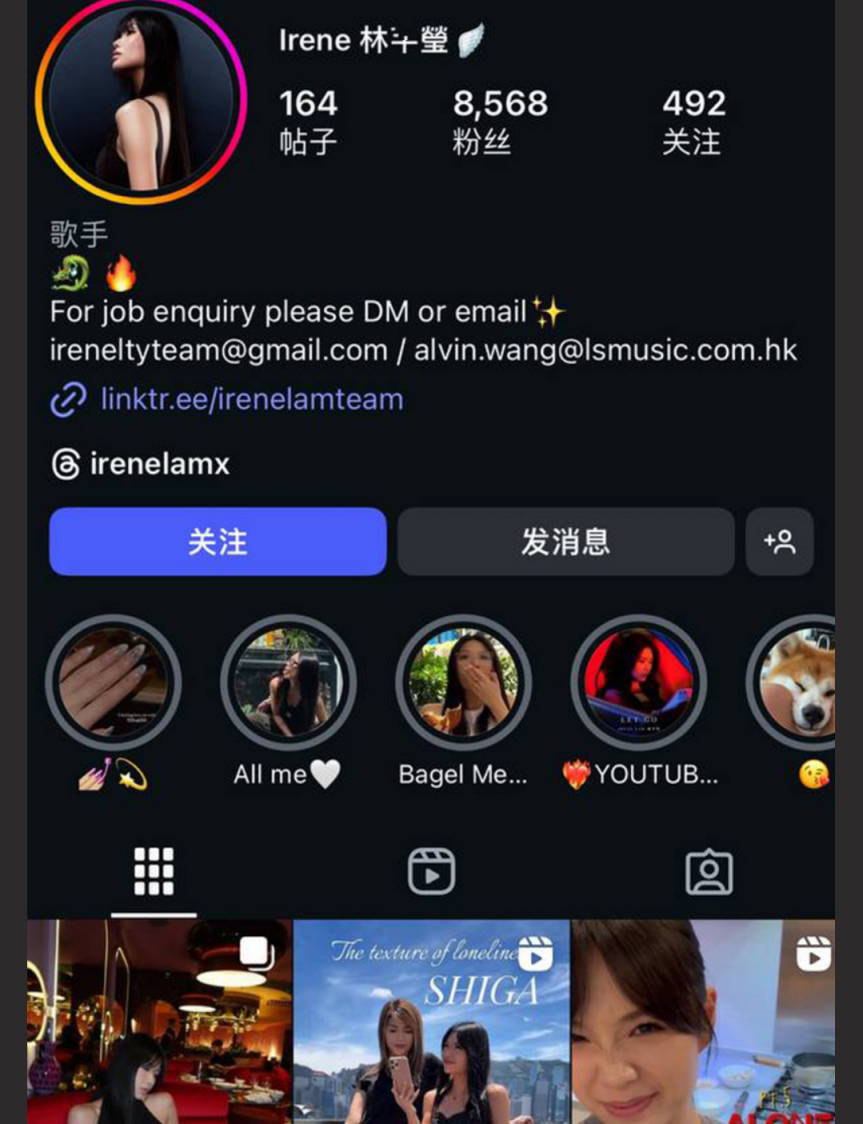Switch to the posts grid tab
Image resolution: width=863 pixels, height=1124 pixels.
154,872
